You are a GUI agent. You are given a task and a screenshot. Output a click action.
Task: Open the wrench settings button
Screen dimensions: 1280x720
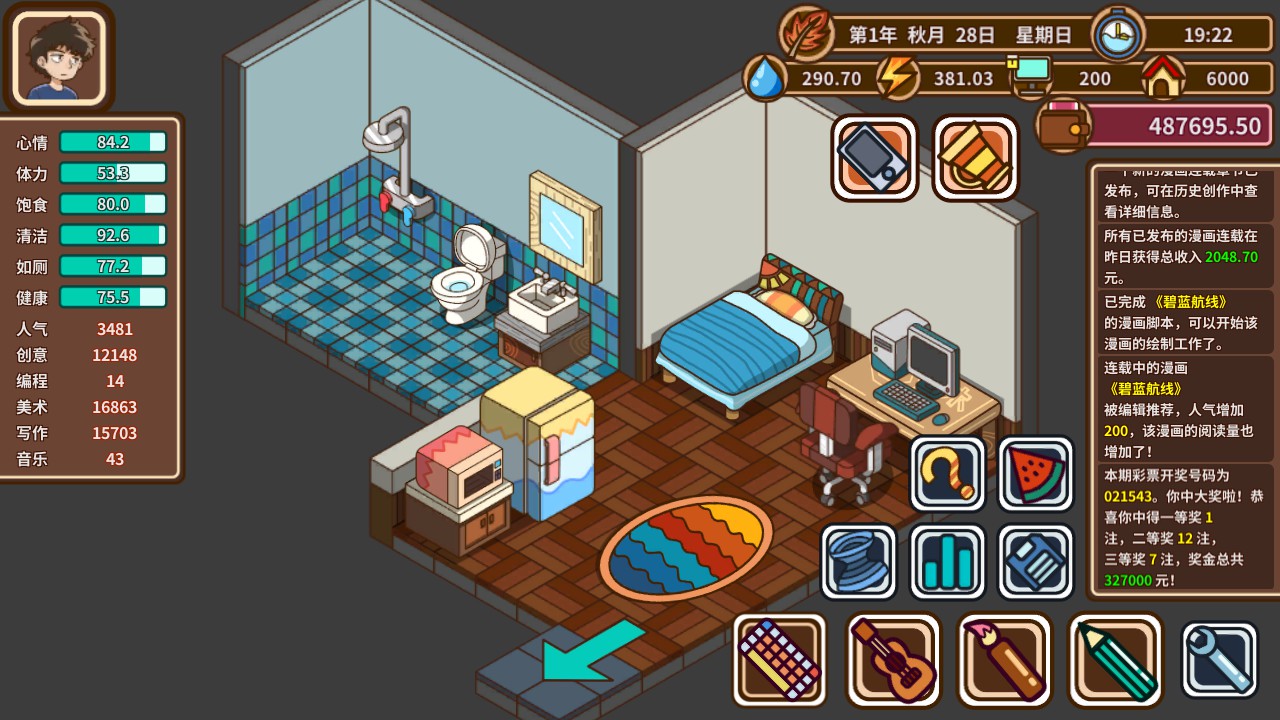1219,659
